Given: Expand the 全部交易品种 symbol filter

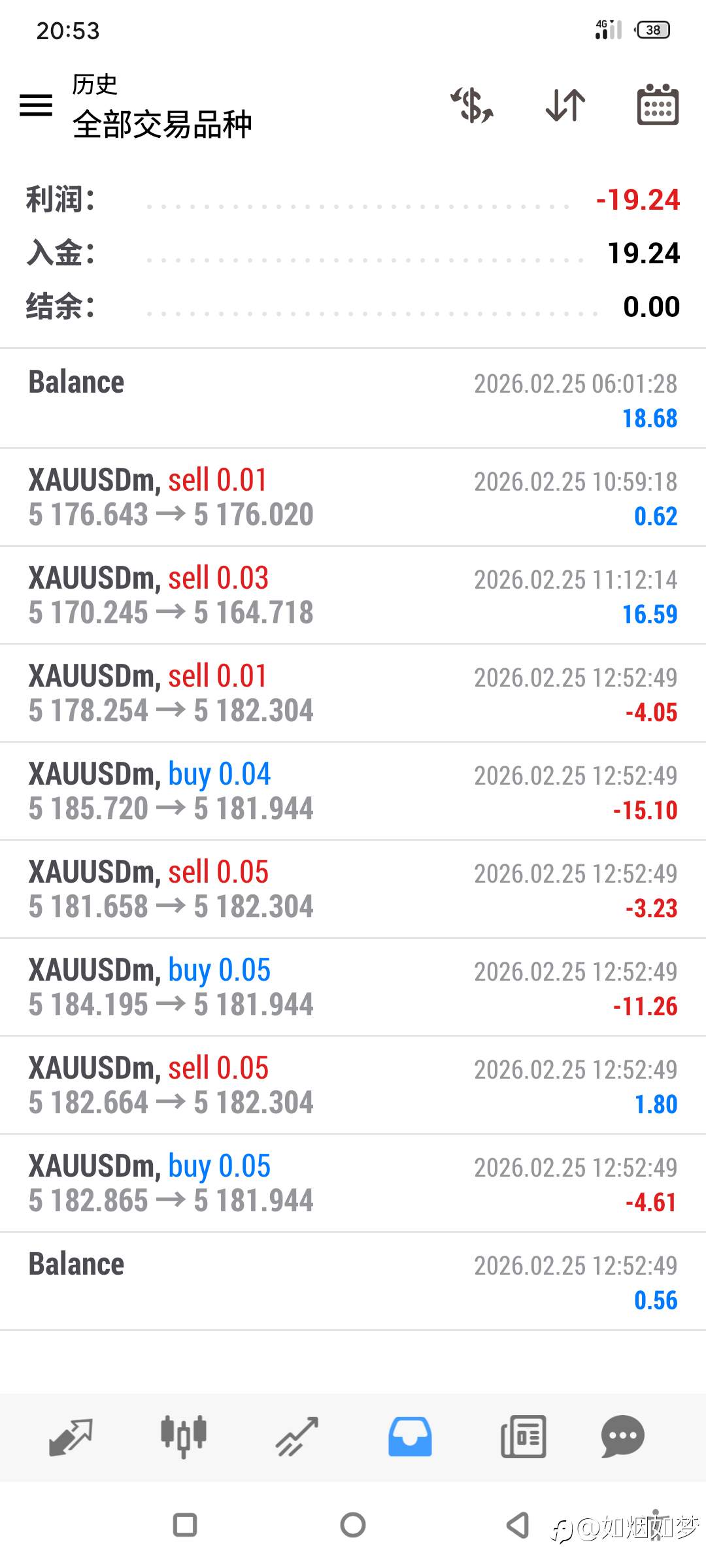Looking at the screenshot, I should coord(163,124).
